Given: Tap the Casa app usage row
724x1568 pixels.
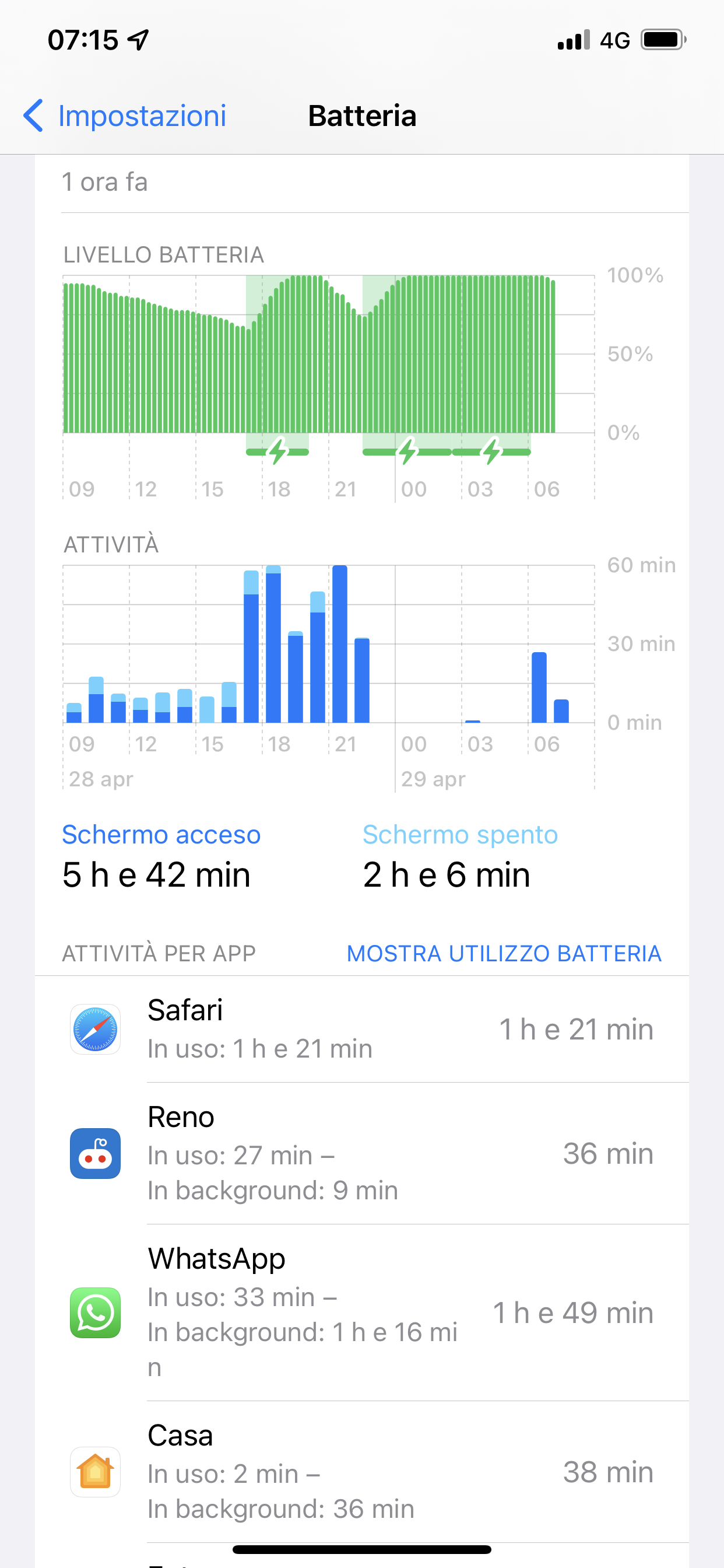Looking at the screenshot, I should (361, 1472).
